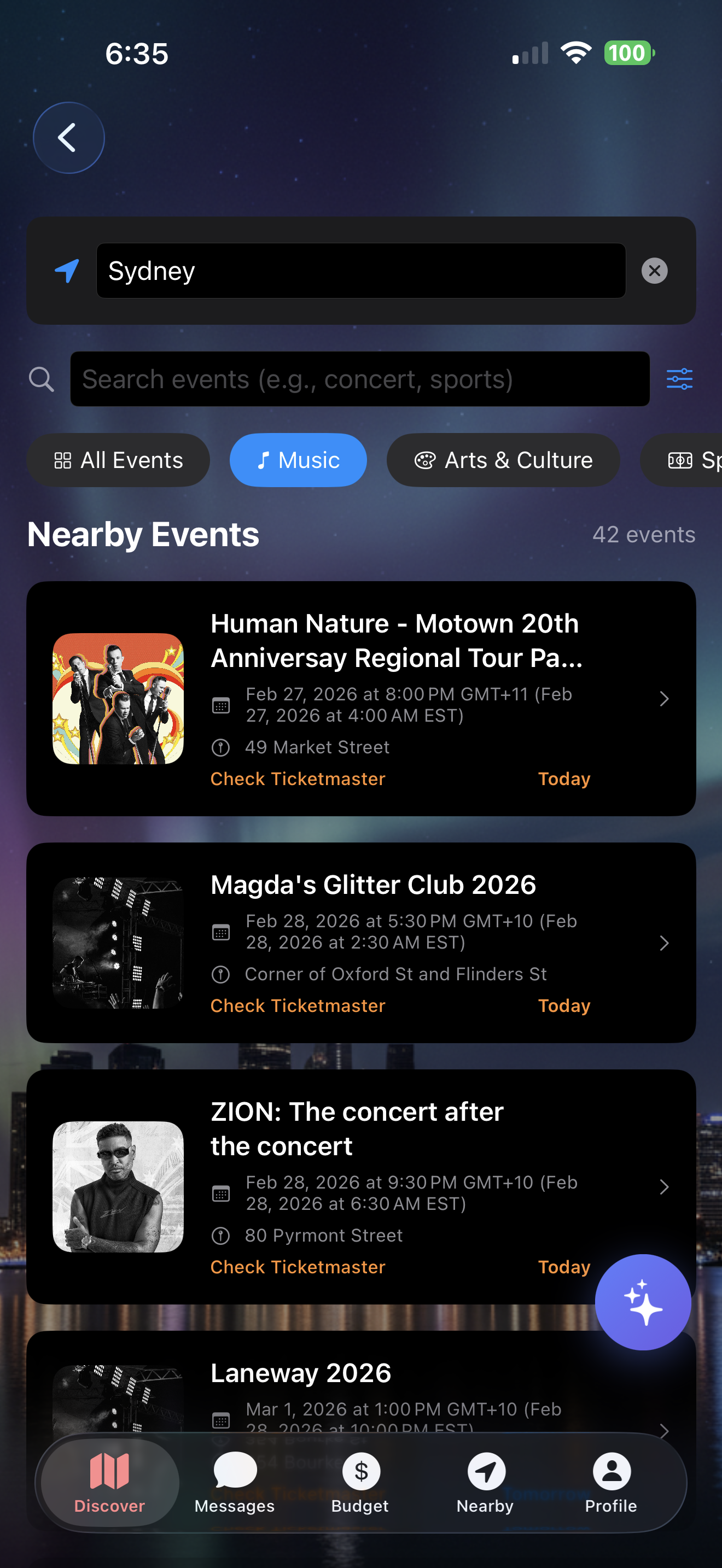The width and height of the screenshot is (722, 1568).
Task: Expand the Human Nature event details
Action: [x=663, y=699]
